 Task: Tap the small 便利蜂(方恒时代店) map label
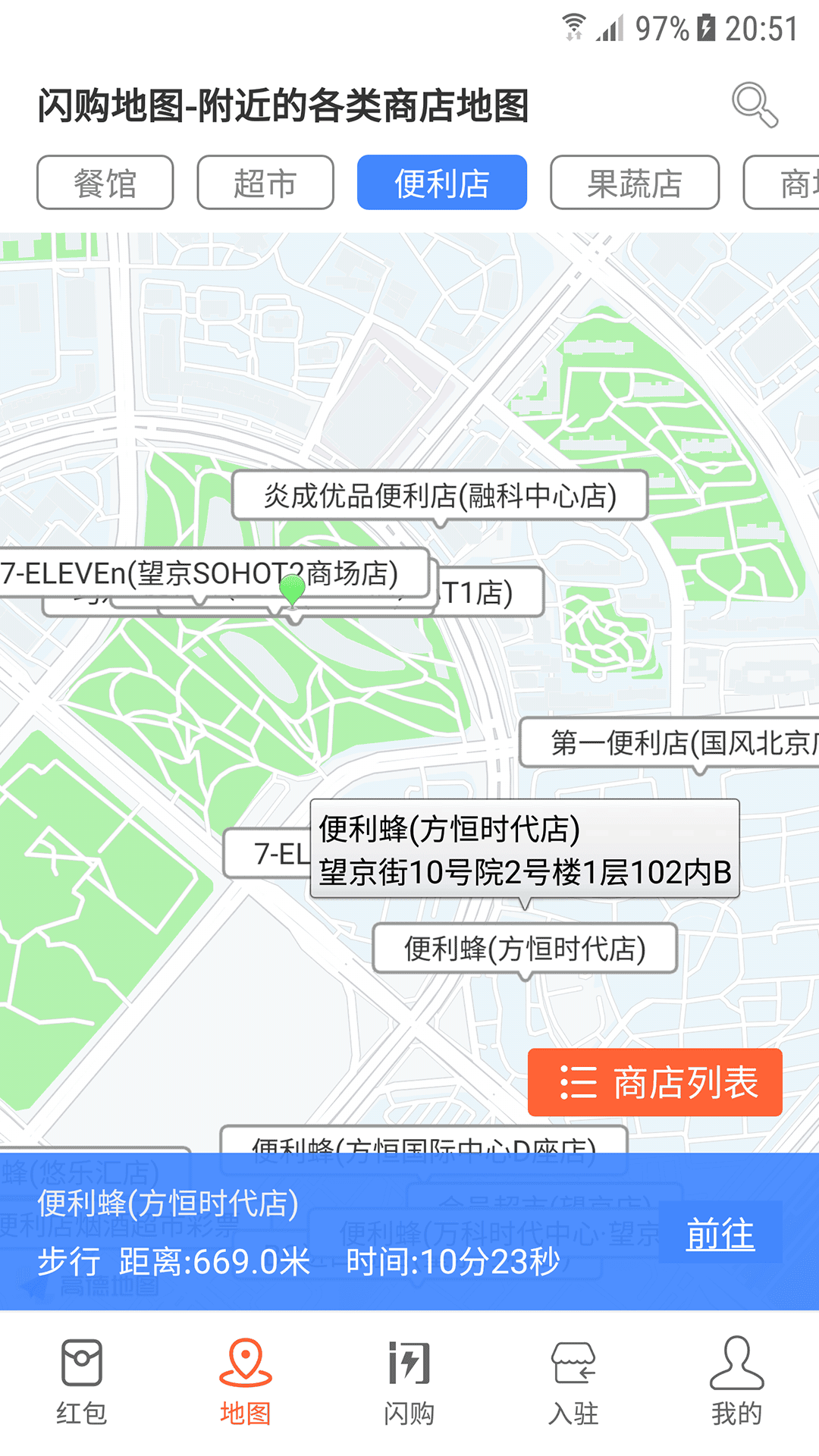coord(525,949)
